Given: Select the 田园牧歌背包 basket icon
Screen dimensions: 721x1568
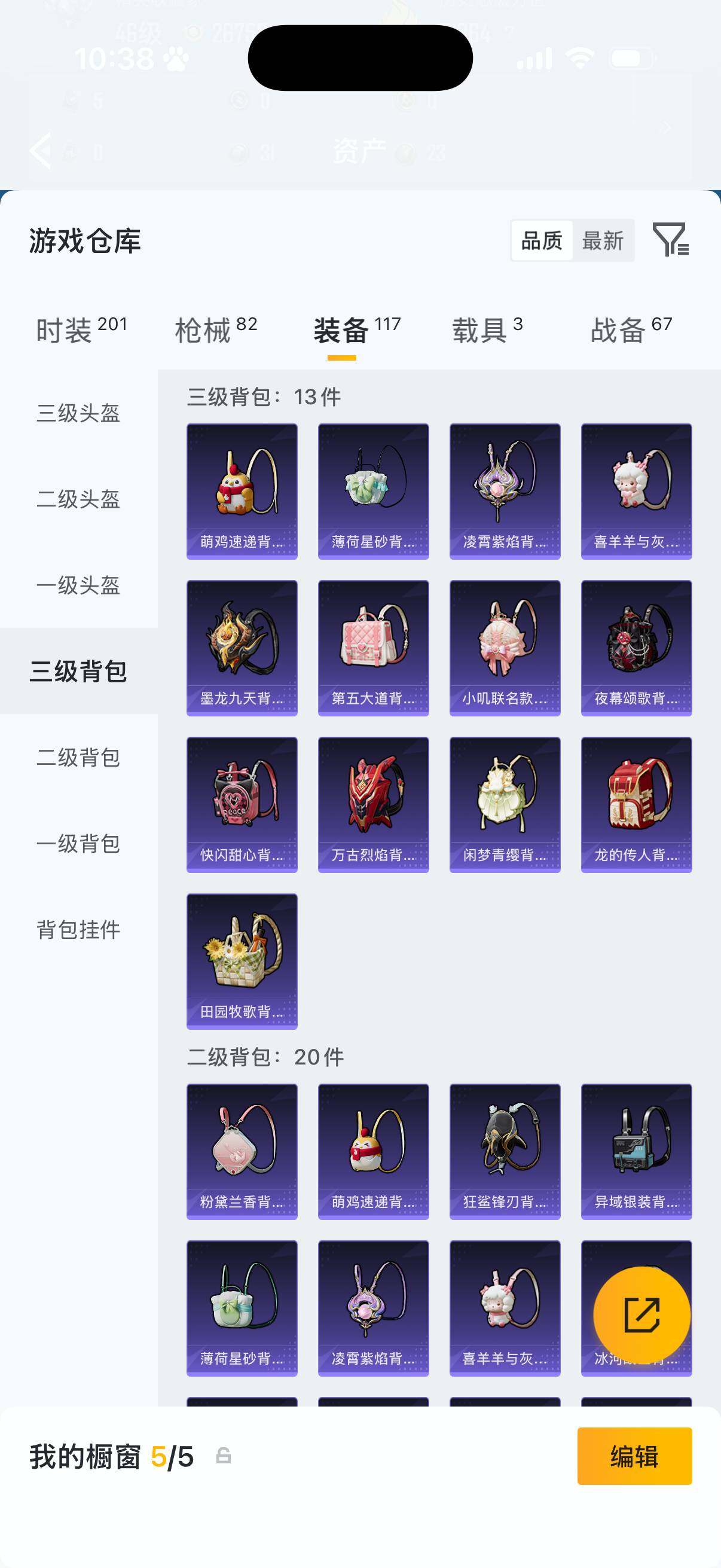Looking at the screenshot, I should point(242,962).
